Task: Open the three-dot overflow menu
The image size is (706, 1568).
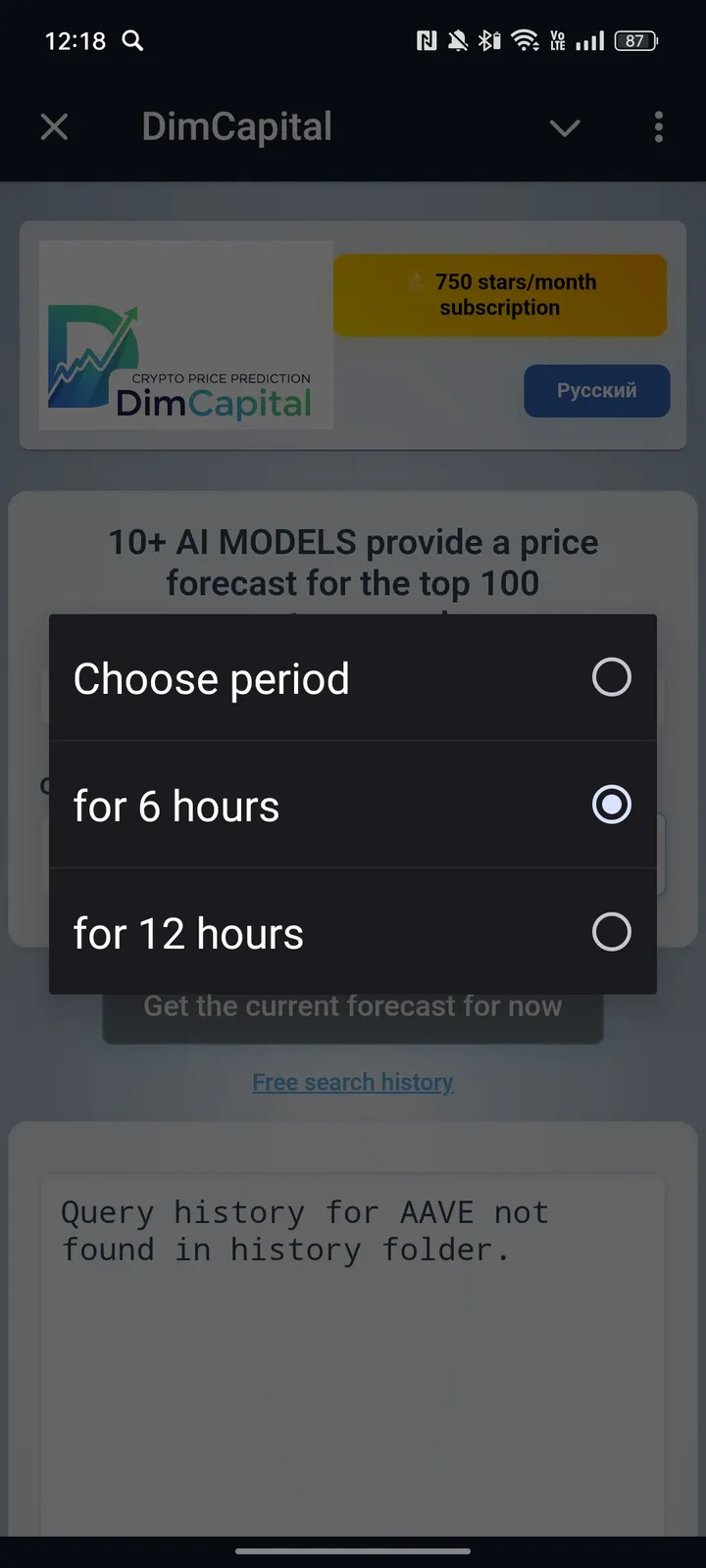Action: coord(658,126)
